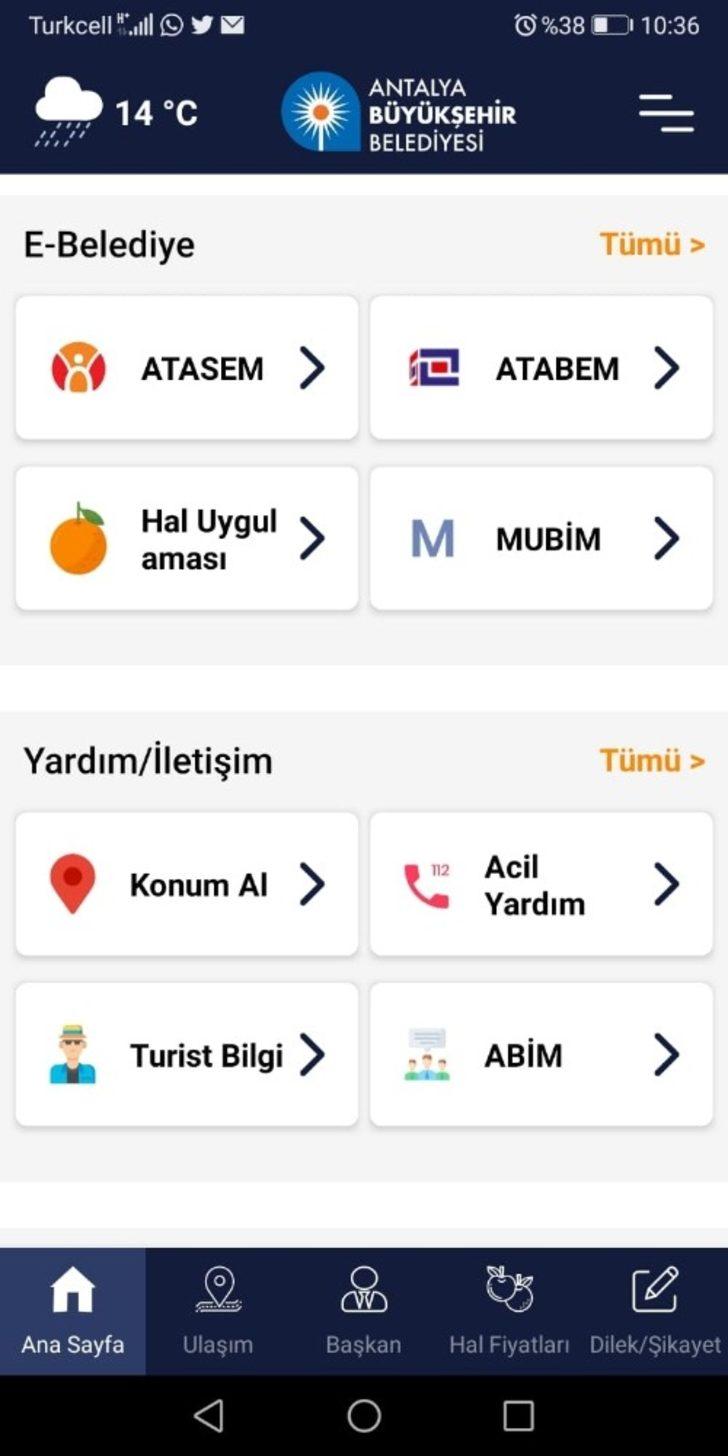The height and width of the screenshot is (1456, 728).
Task: Open Tümü under Yardım/İletişim
Action: click(x=651, y=761)
